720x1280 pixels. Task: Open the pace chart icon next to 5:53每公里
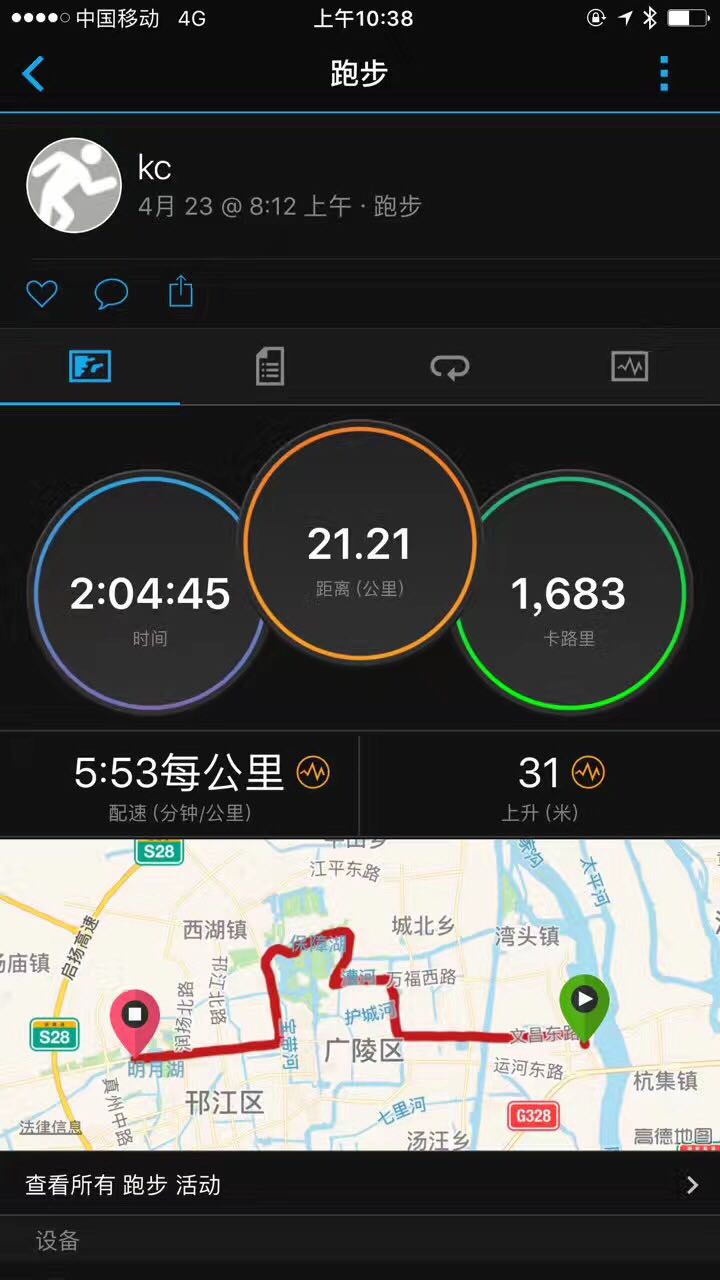click(313, 772)
